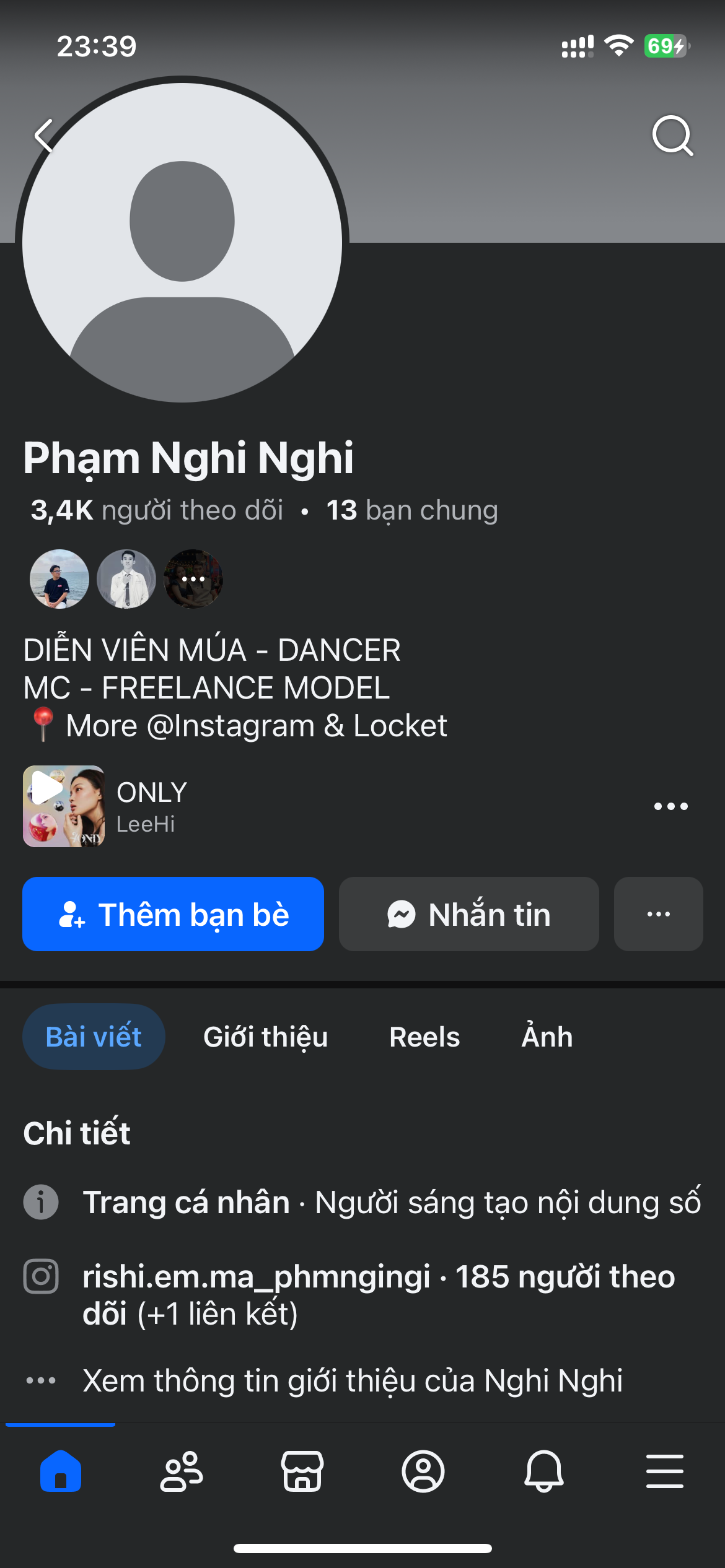The image size is (725, 1568).
Task: Open the Marketplace storefront tab
Action: [x=302, y=1471]
